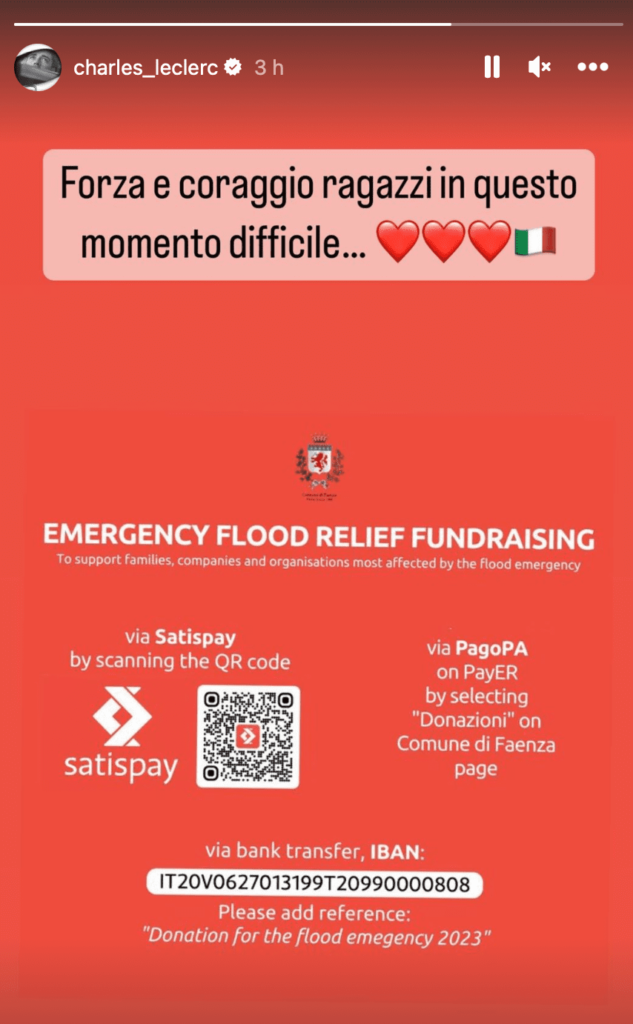Tap the charles_leclerc username

146,68
